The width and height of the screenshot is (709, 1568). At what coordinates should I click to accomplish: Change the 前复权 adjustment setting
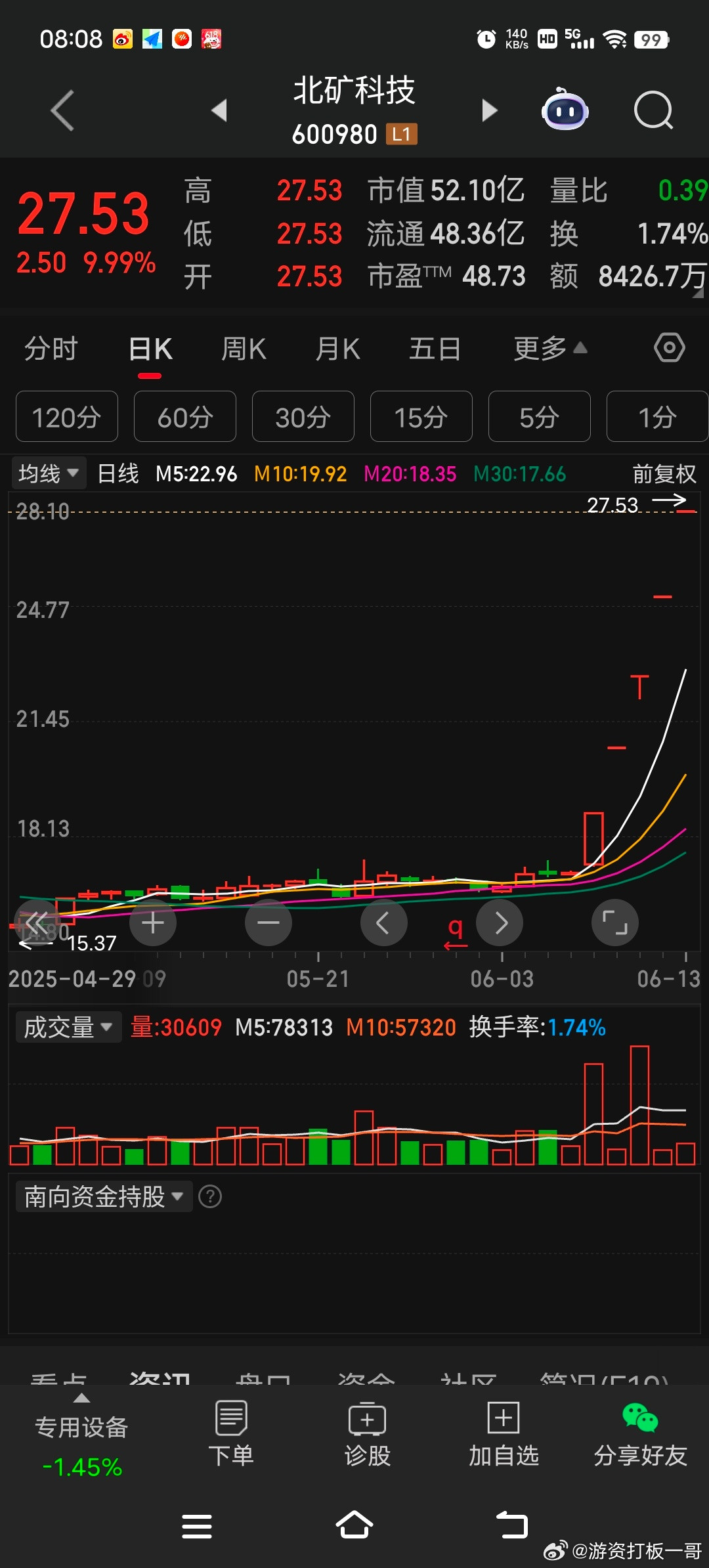(664, 473)
